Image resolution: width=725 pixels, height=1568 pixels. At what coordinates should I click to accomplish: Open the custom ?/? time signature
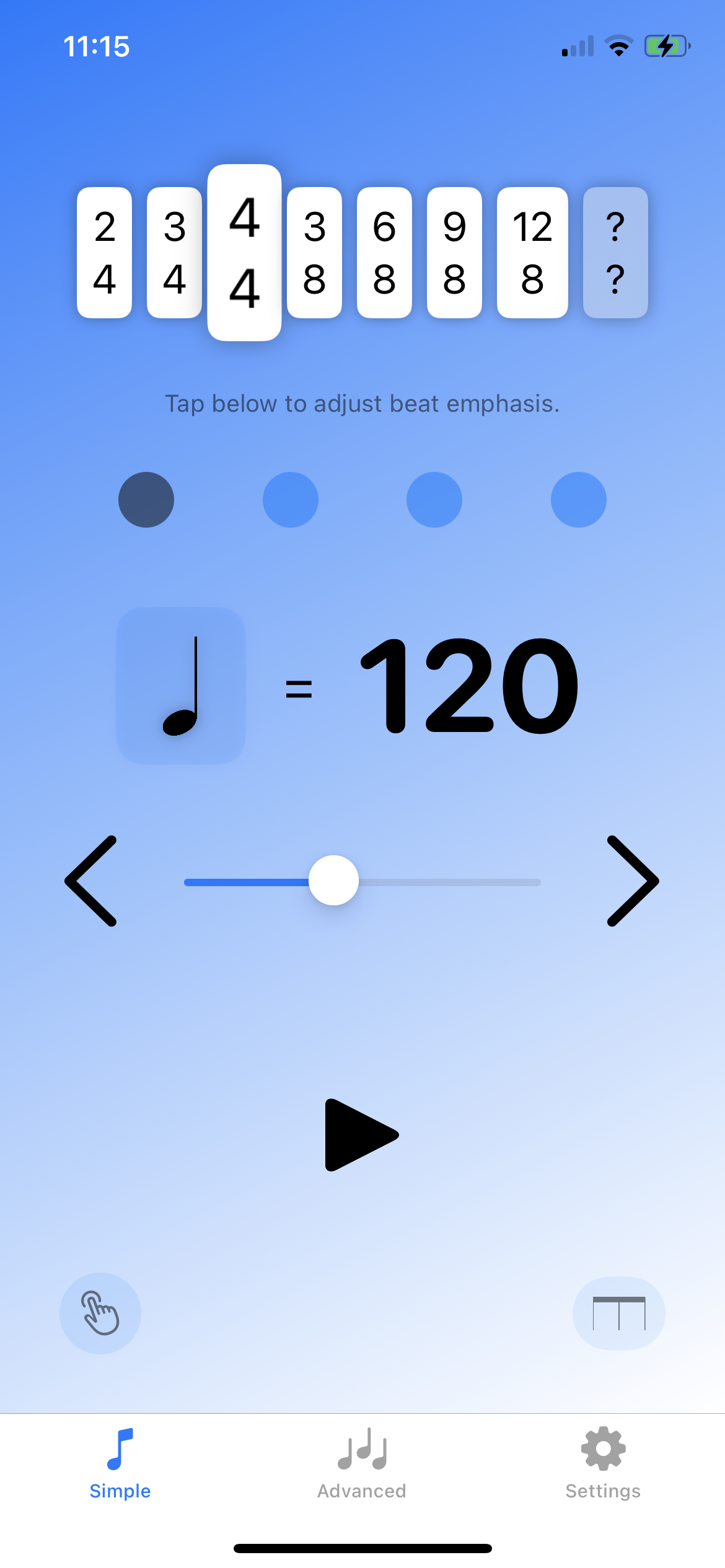click(615, 253)
